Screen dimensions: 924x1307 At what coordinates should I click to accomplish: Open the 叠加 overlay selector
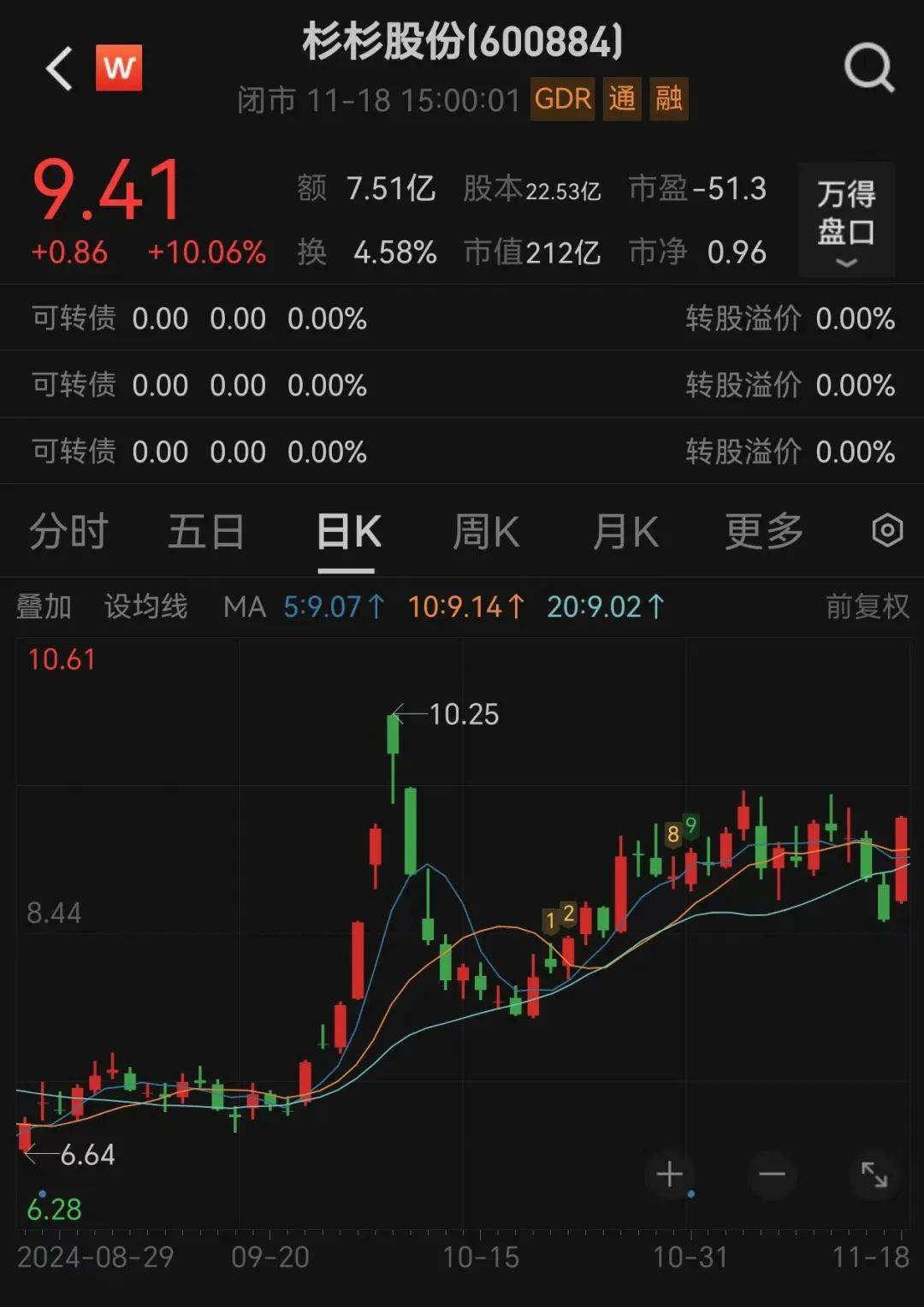pos(44,607)
